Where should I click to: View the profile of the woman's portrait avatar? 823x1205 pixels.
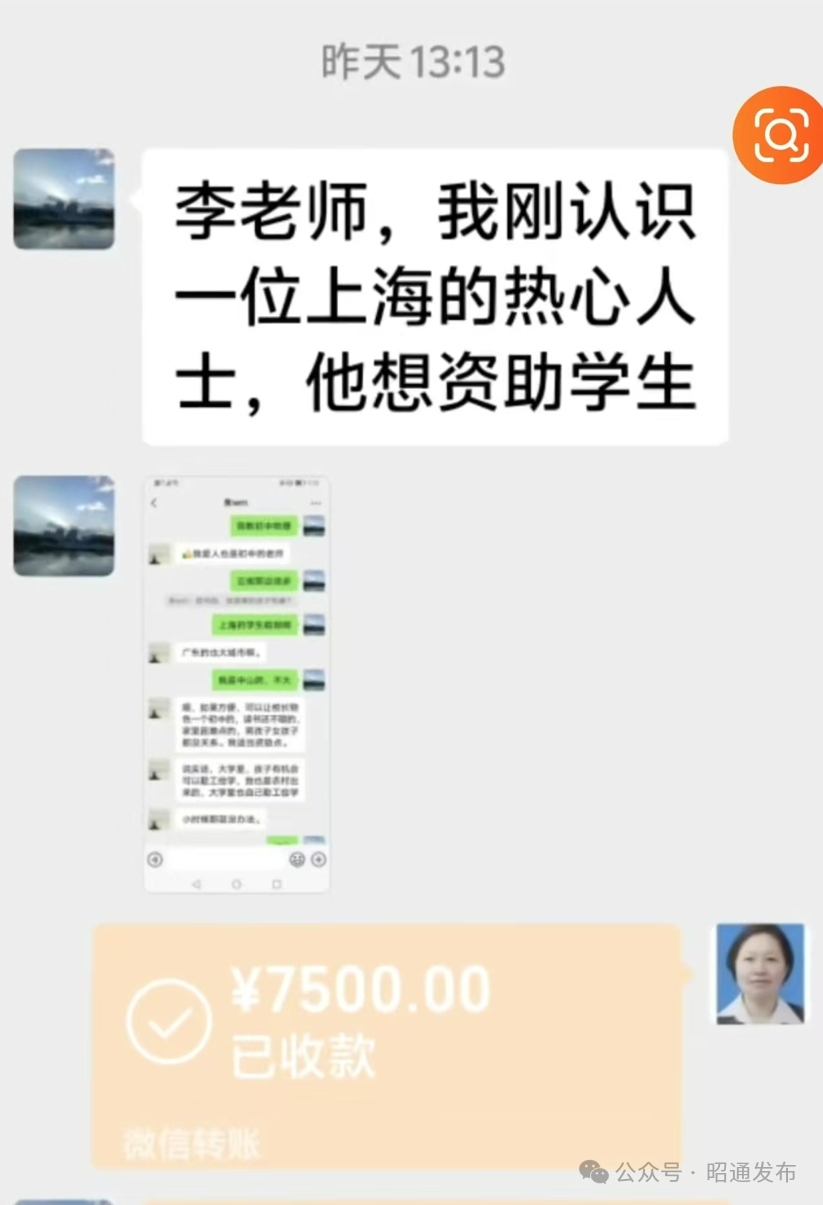pyautogui.click(x=760, y=973)
